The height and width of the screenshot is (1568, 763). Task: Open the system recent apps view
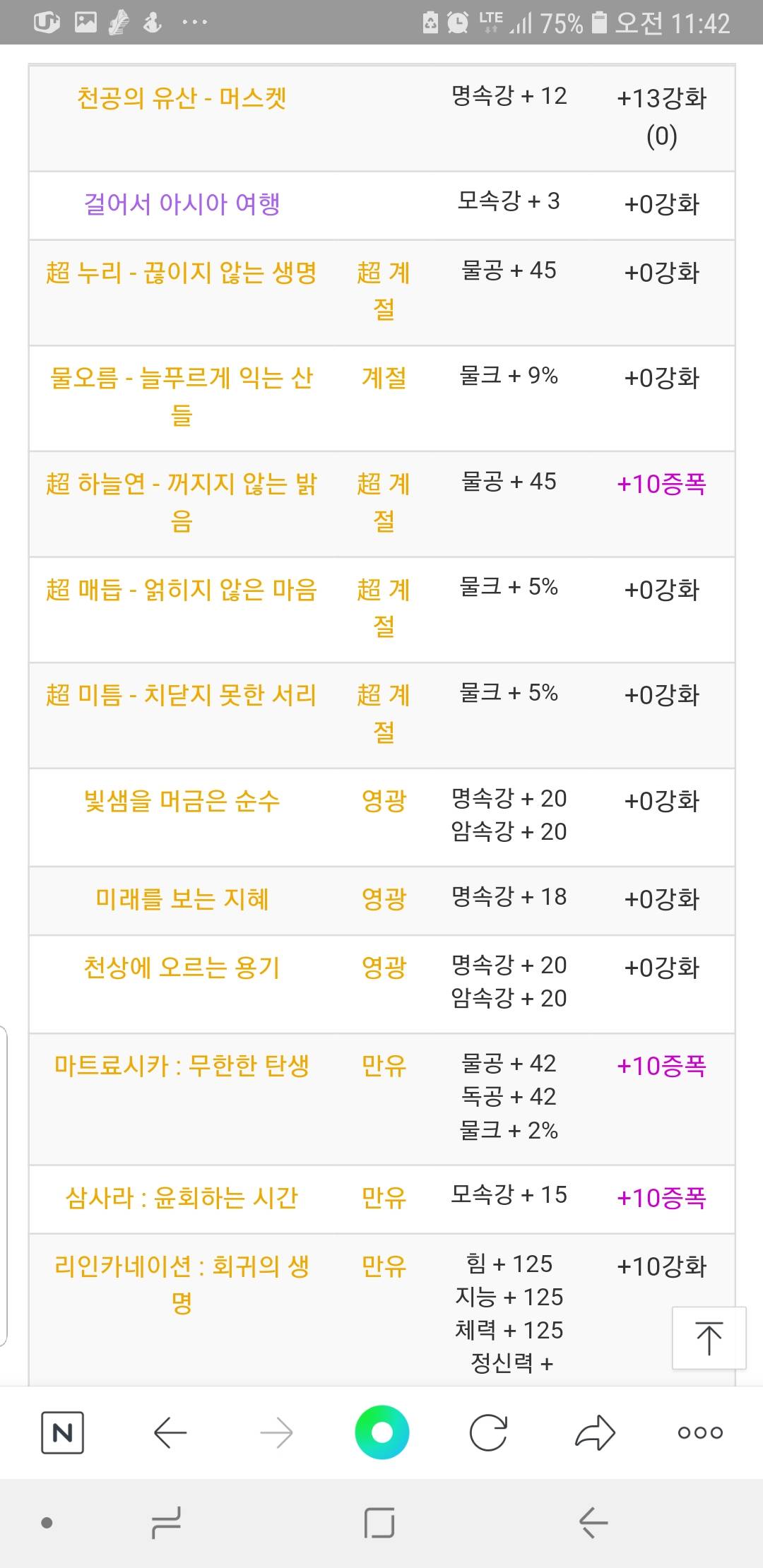pos(167,1523)
